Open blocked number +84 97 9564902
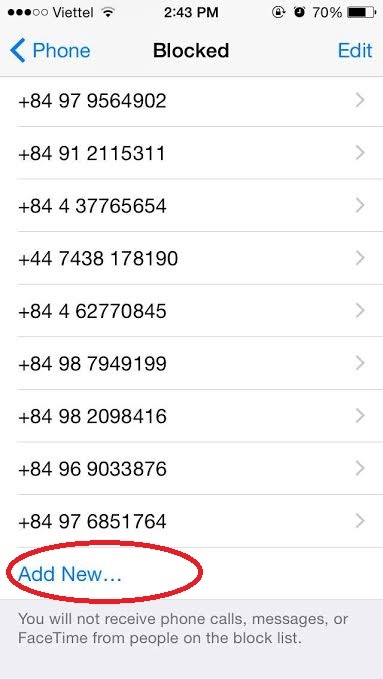Image resolution: width=383 pixels, height=679 pixels. pyautogui.click(x=192, y=101)
